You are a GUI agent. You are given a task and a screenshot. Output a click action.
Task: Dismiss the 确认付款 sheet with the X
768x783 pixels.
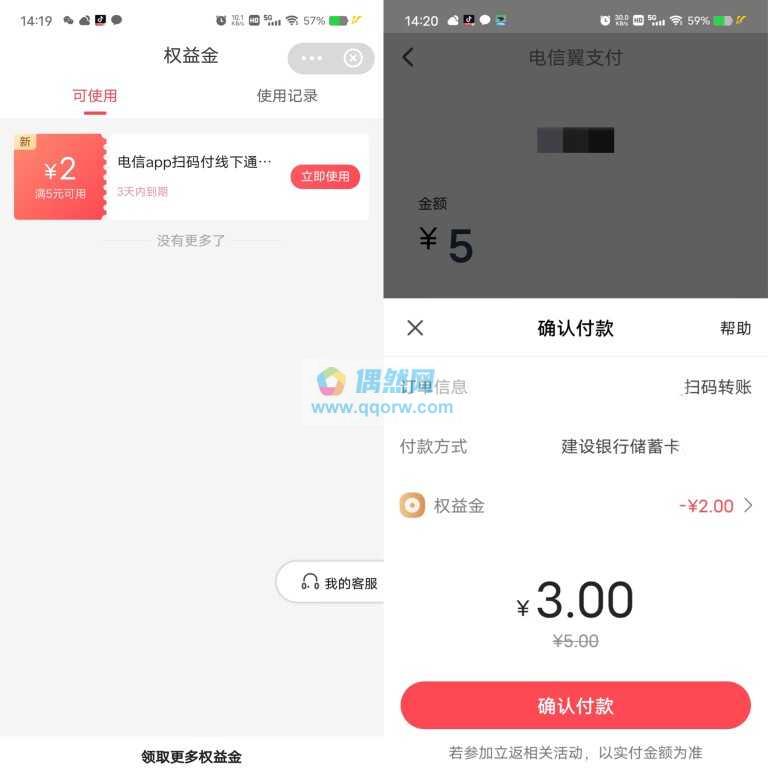point(416,328)
